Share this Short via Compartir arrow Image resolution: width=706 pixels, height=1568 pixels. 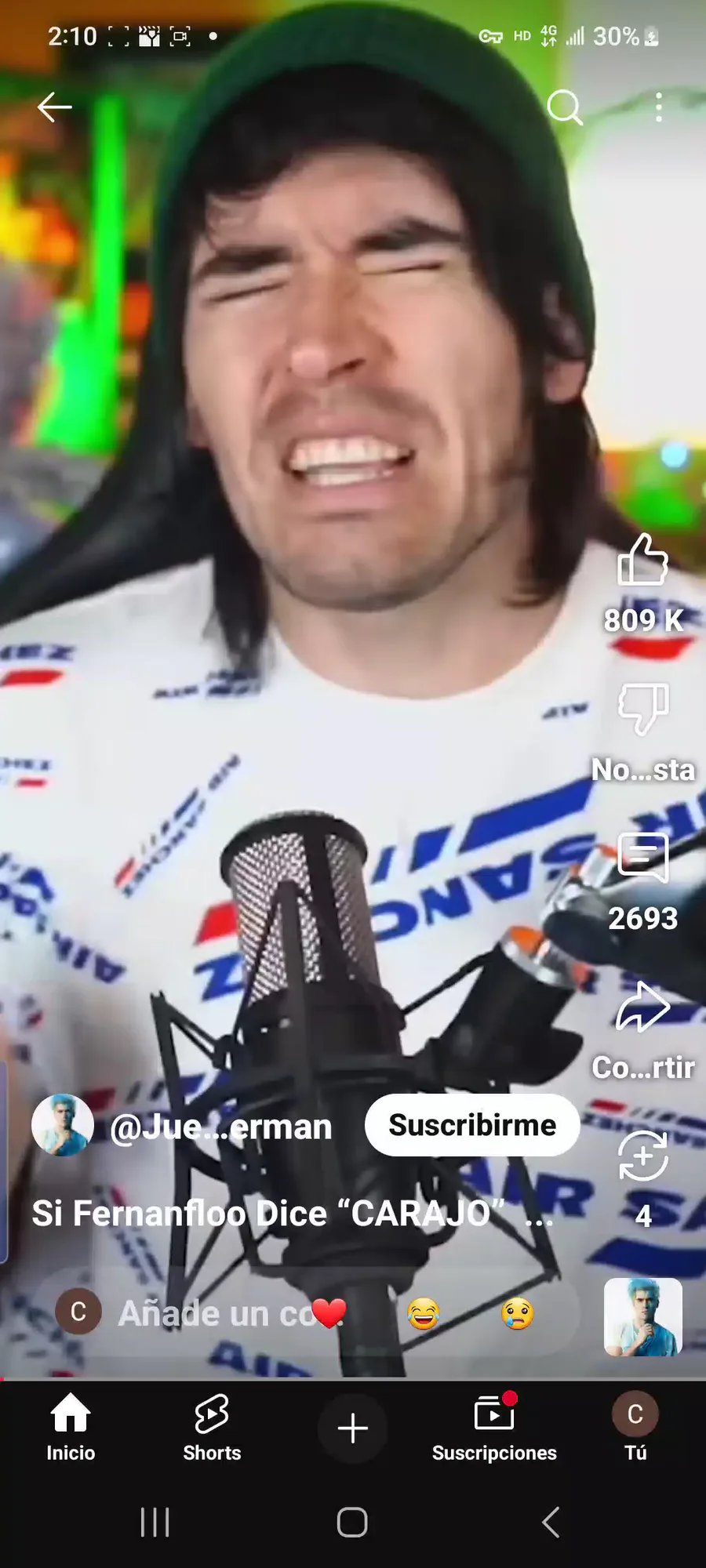pyautogui.click(x=642, y=1006)
